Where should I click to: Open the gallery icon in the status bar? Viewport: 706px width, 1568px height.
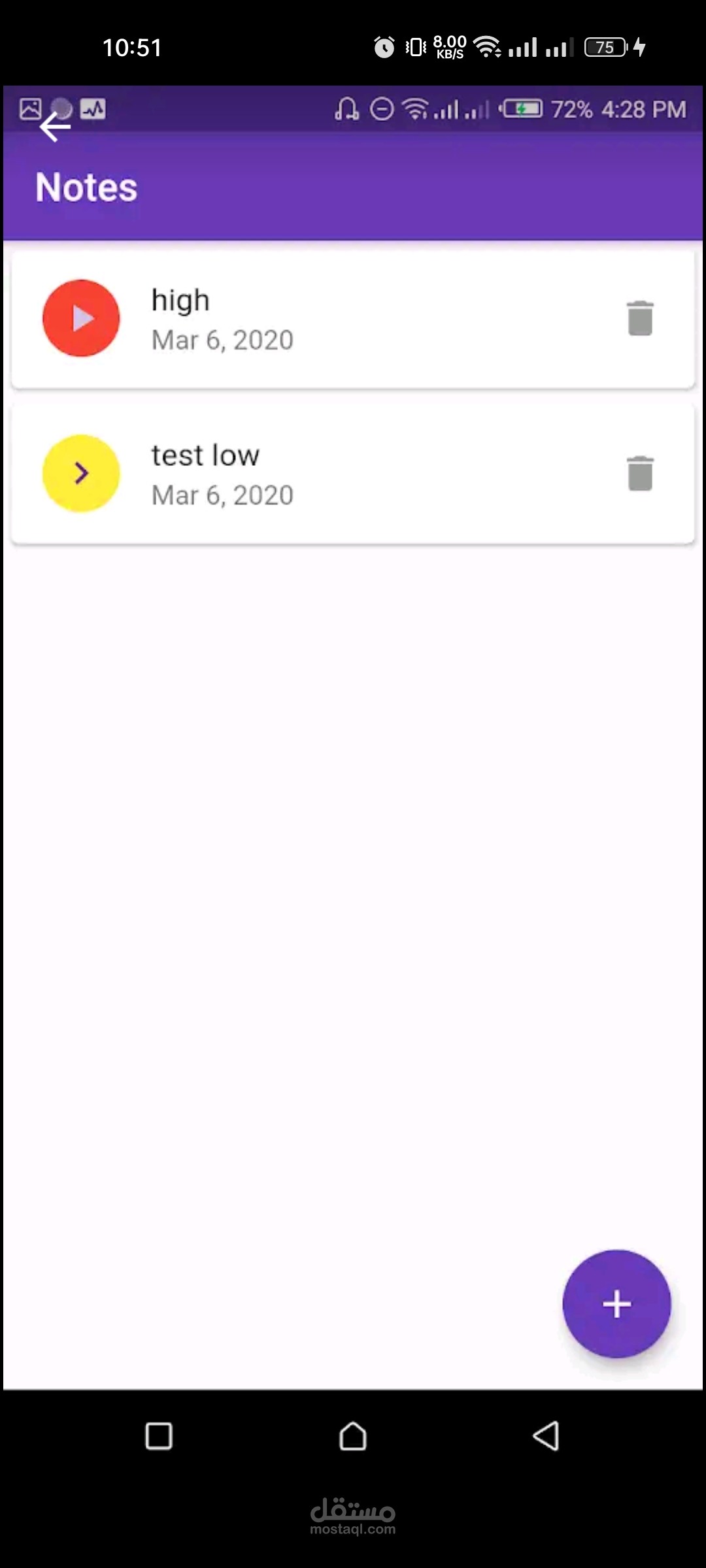(x=30, y=109)
